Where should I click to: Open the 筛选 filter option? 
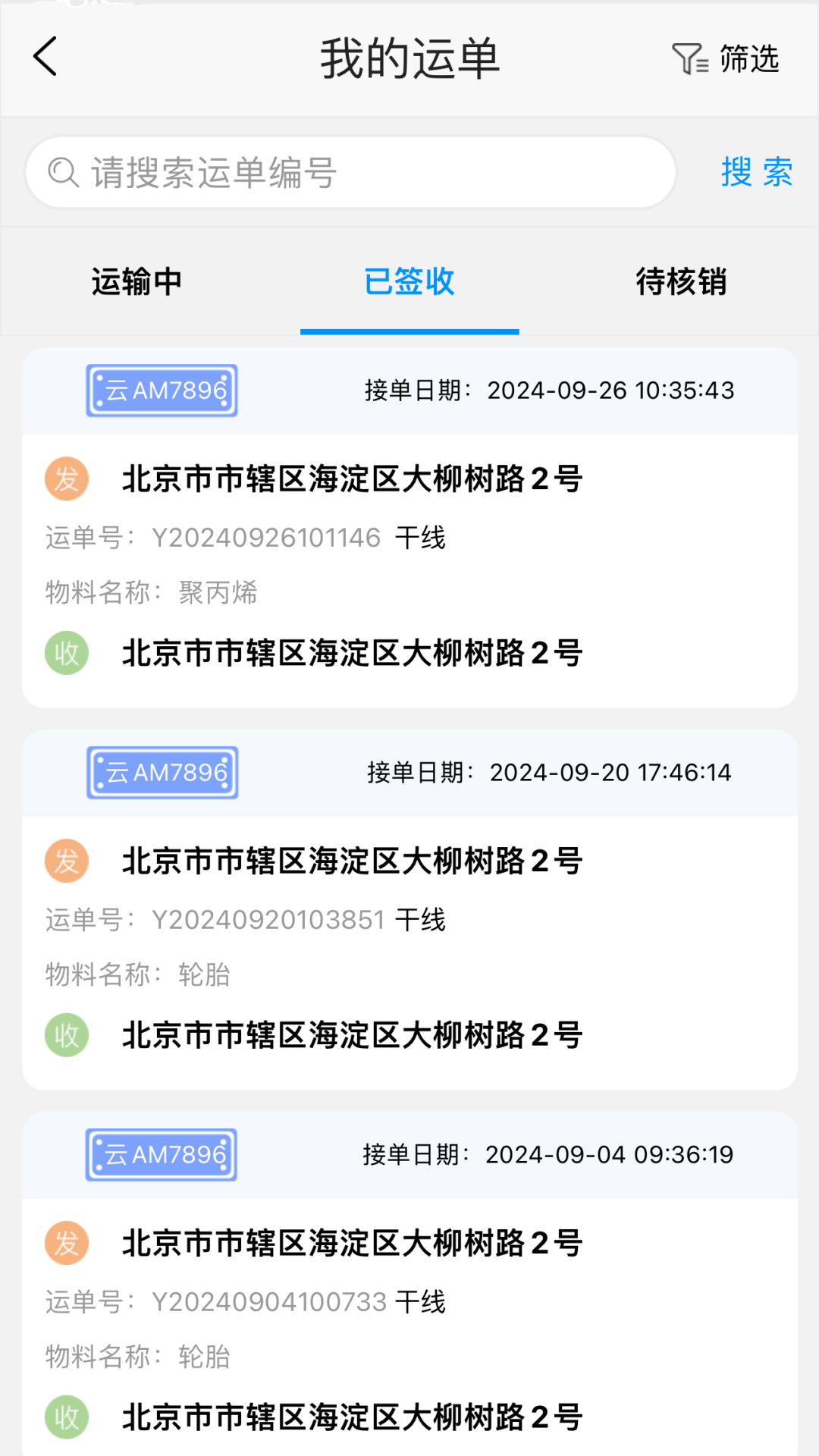point(726,58)
